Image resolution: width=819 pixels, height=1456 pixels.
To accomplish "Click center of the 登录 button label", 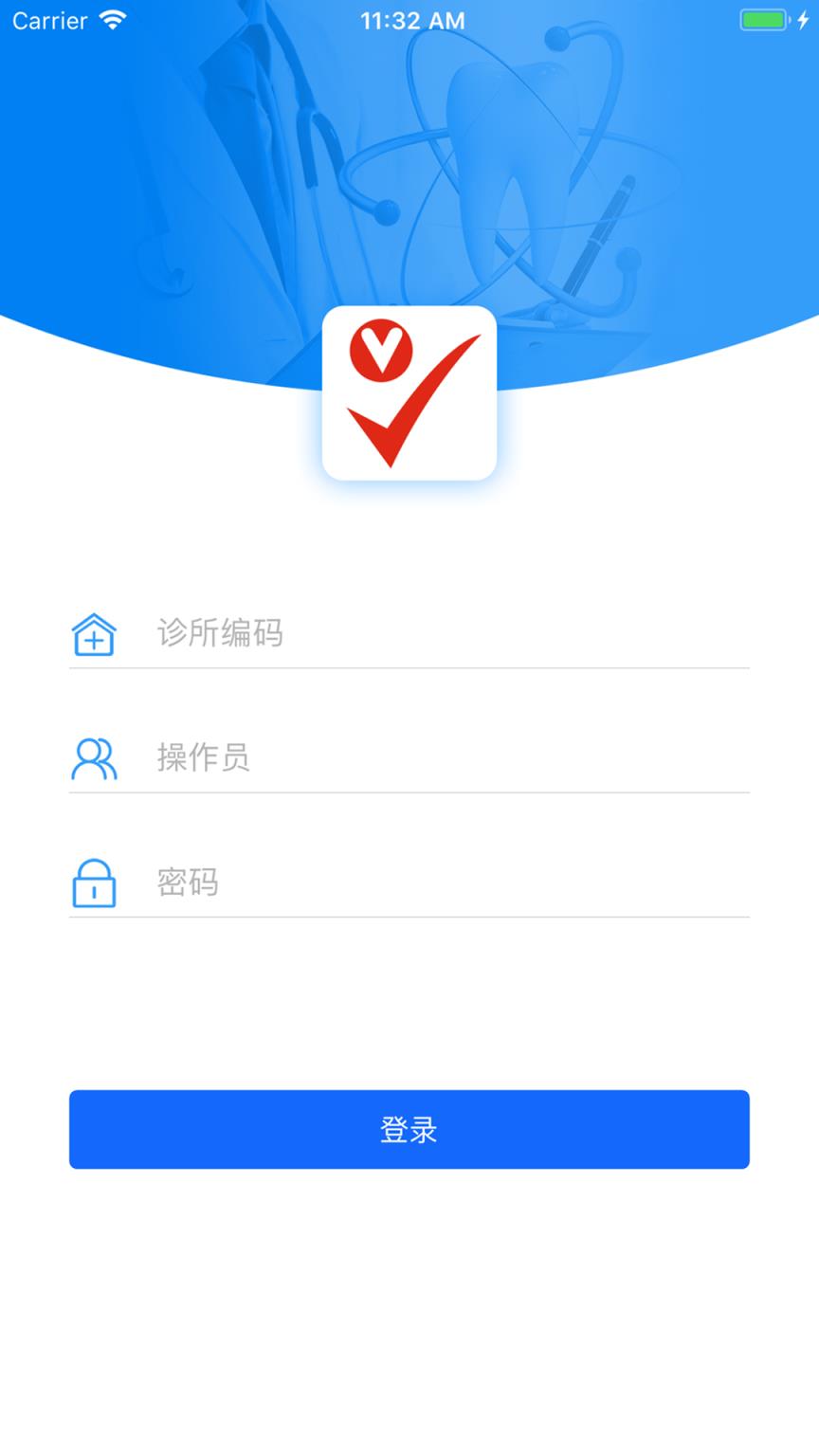I will pos(409,1129).
